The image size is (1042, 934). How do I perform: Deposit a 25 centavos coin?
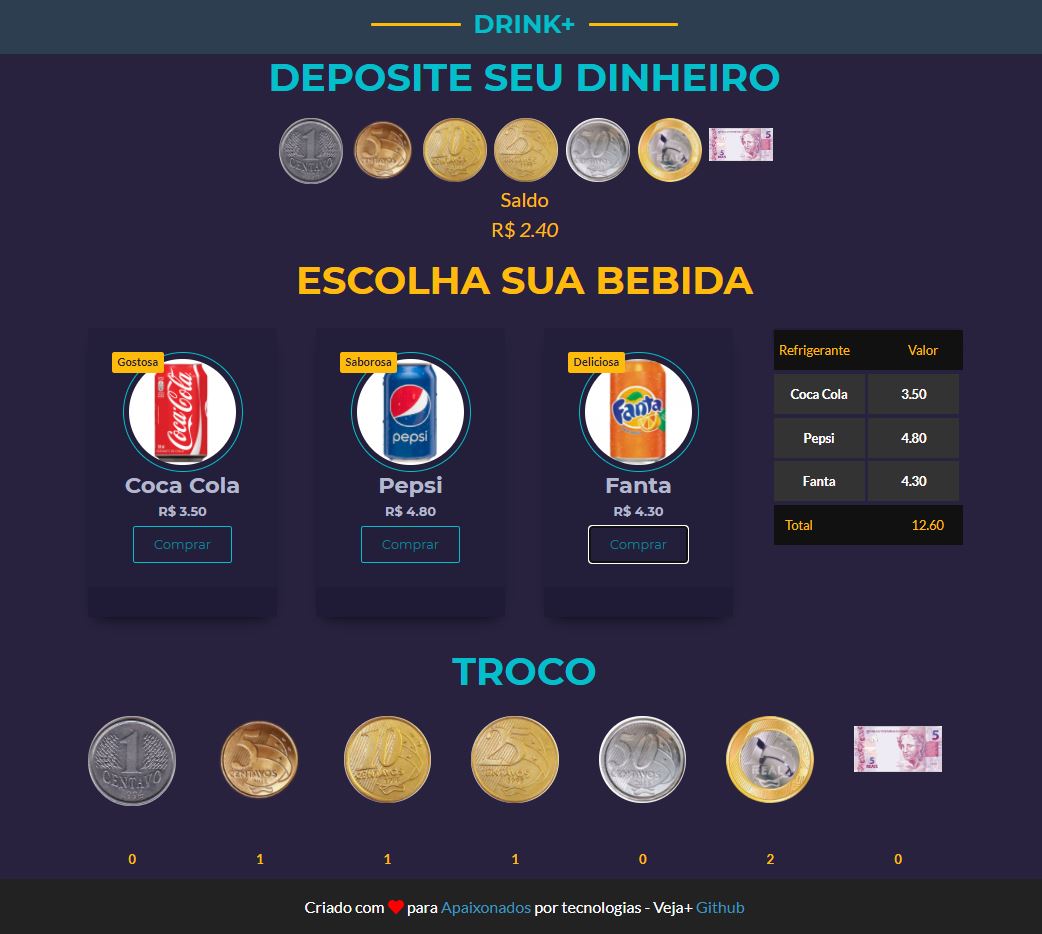coord(526,150)
